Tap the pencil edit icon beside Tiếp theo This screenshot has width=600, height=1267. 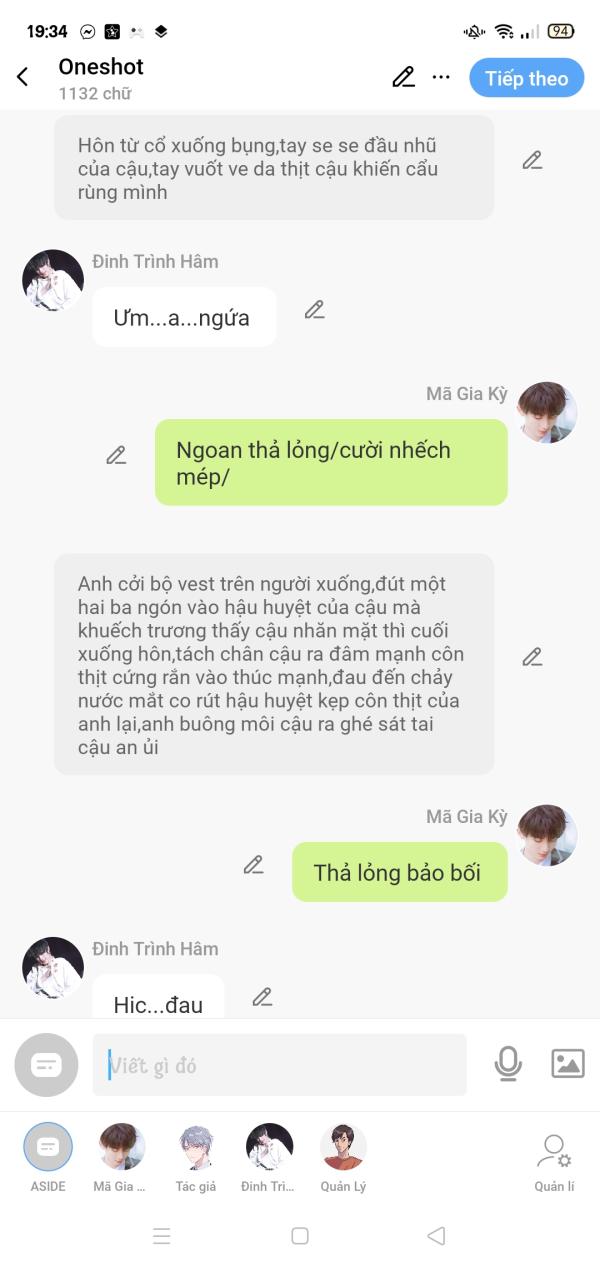403,78
